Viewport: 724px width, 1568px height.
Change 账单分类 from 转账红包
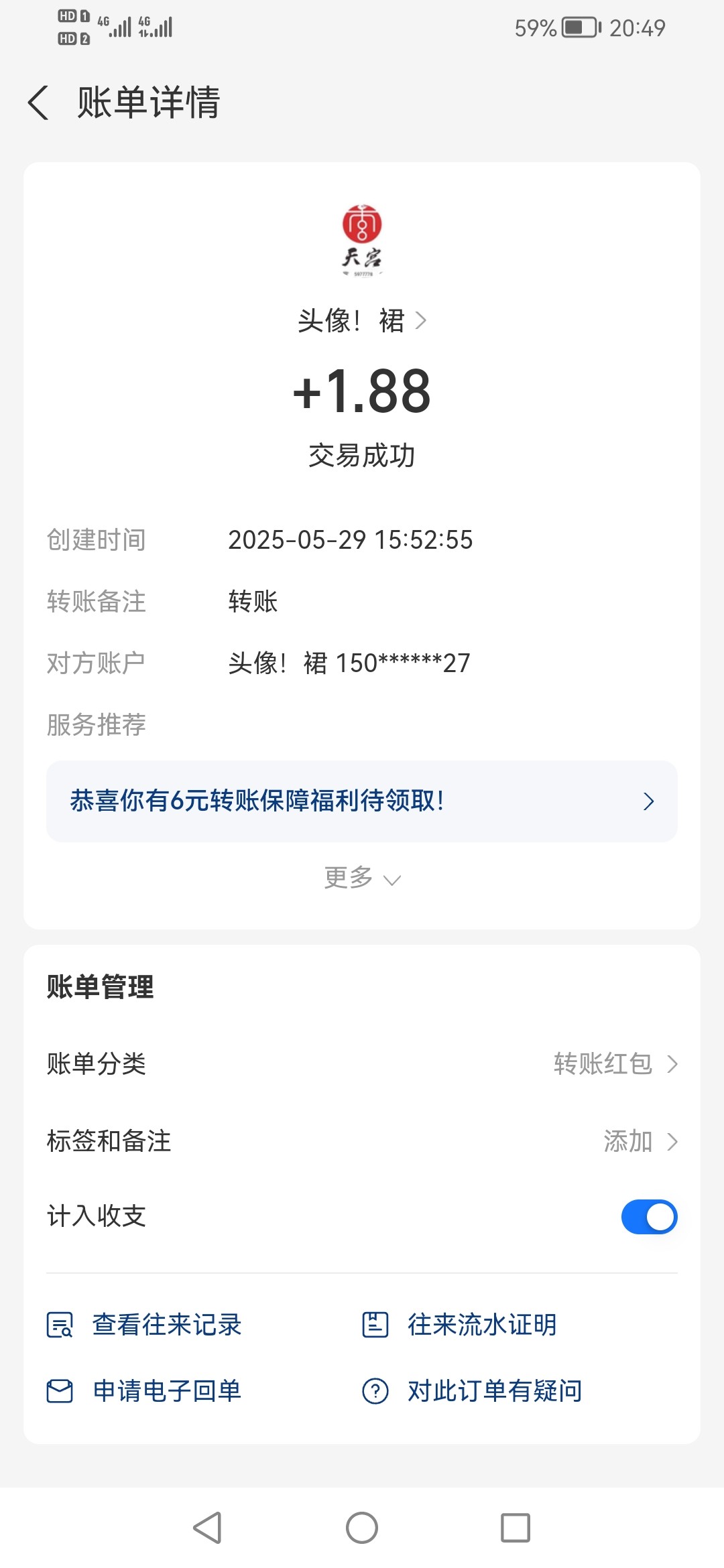click(362, 1063)
